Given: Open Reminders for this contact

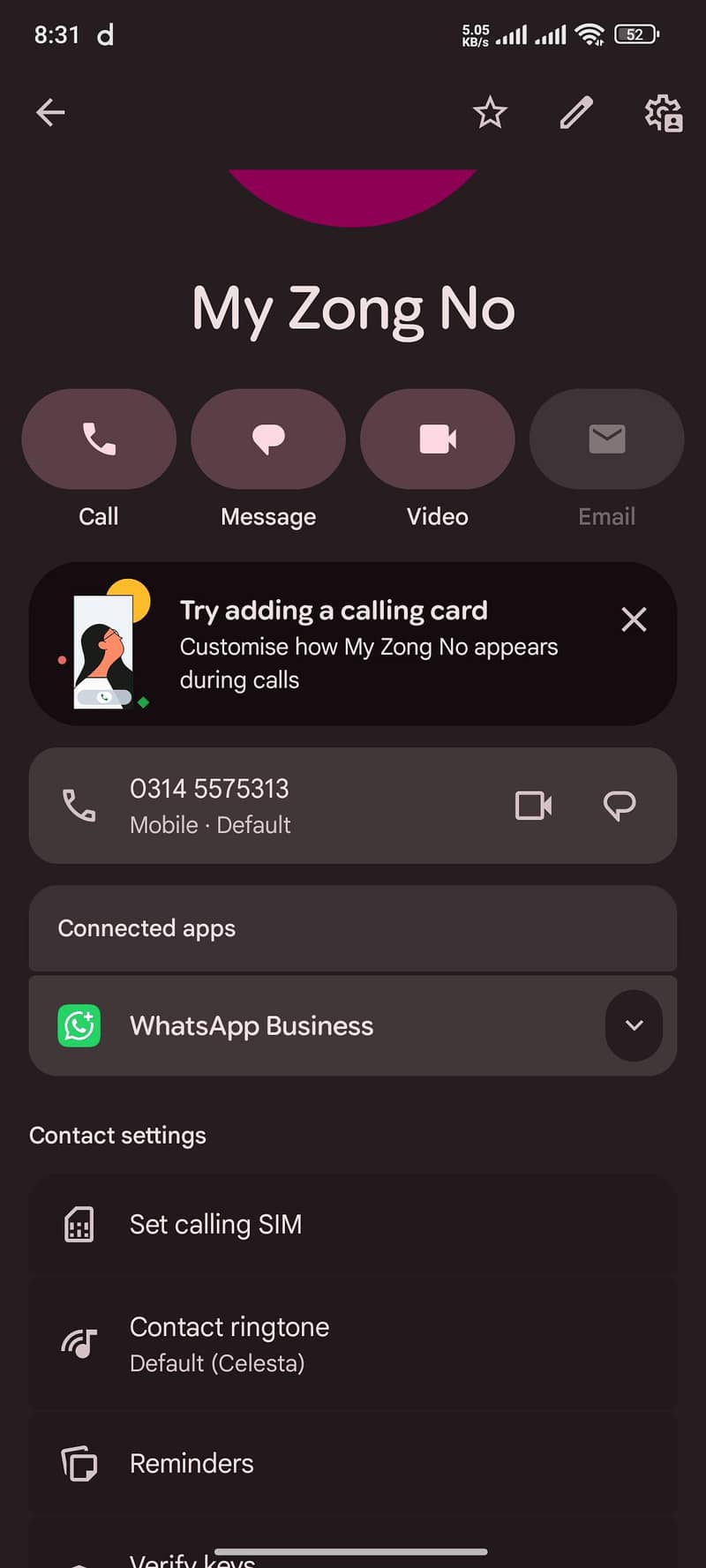Looking at the screenshot, I should [x=353, y=1463].
